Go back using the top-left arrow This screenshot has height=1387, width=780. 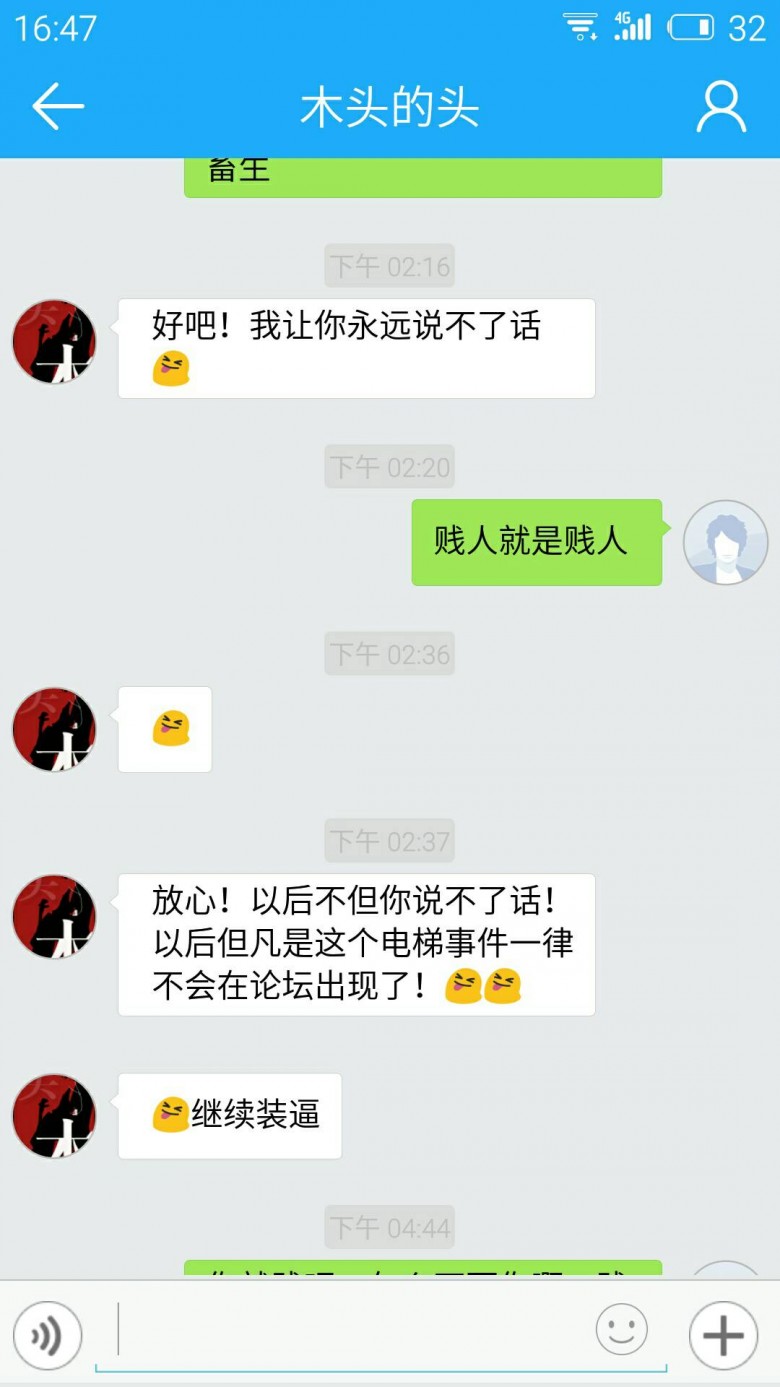[58, 107]
